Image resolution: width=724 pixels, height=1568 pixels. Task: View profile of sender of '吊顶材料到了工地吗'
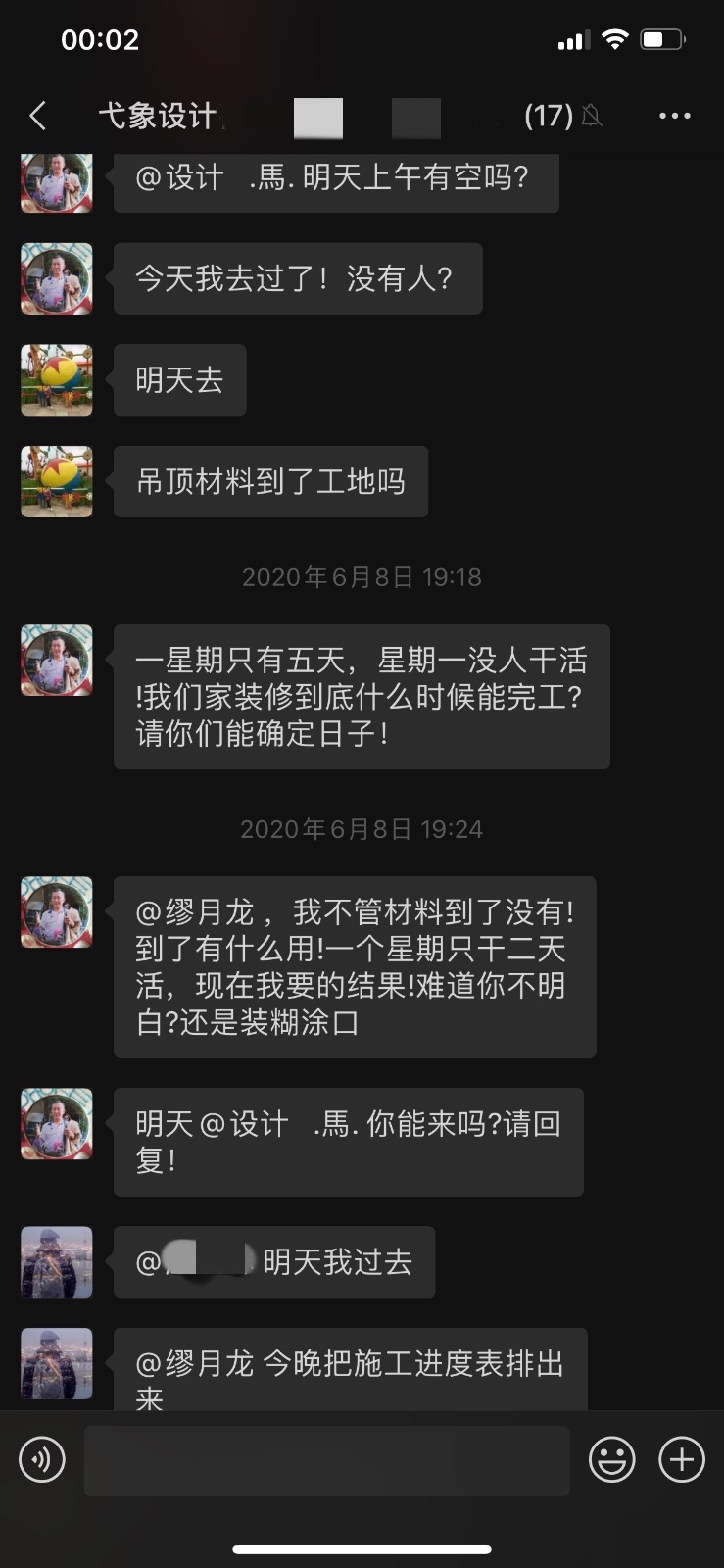57,481
